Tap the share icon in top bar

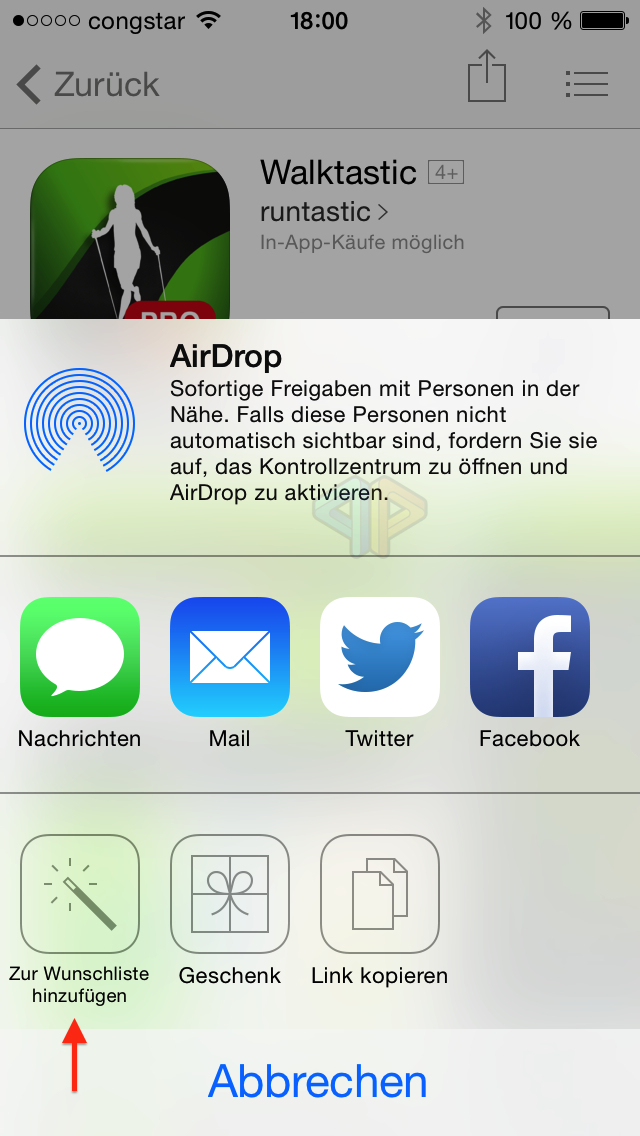coord(486,76)
